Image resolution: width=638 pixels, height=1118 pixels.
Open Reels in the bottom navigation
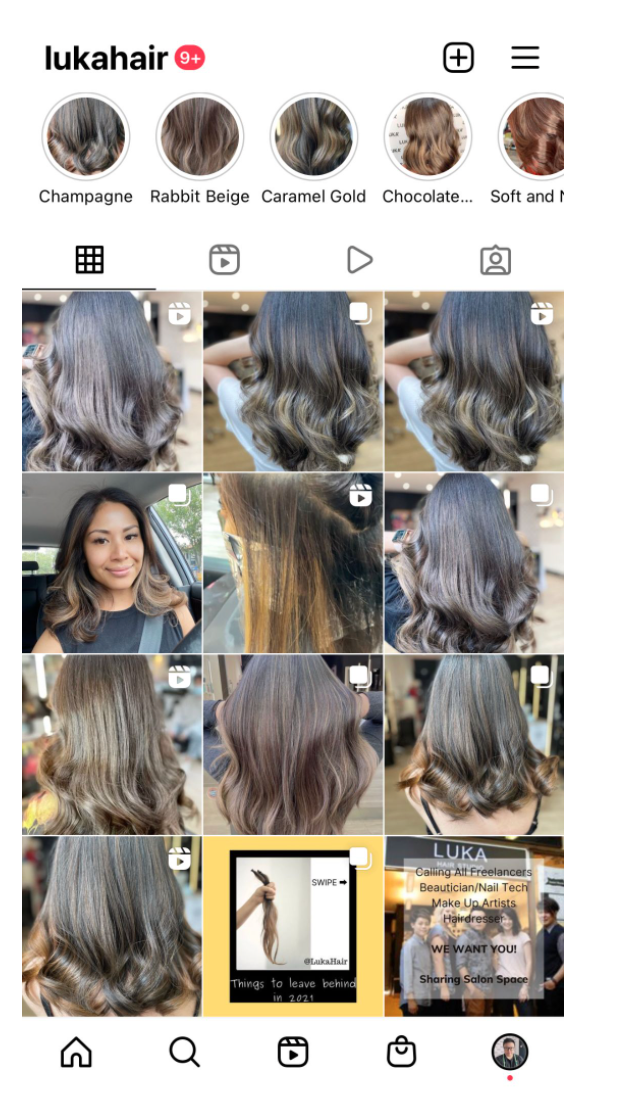pos(293,1052)
